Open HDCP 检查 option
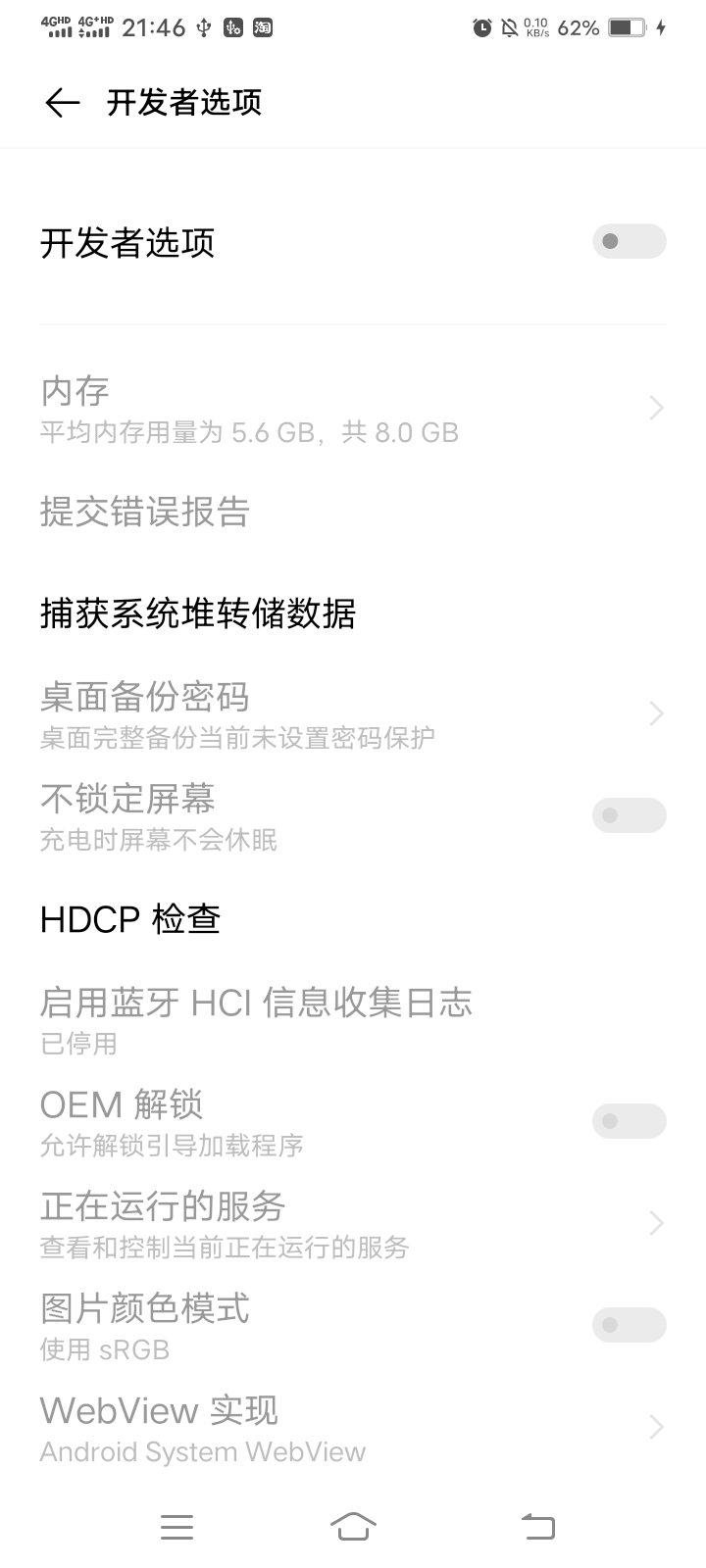The image size is (706, 1568). point(353,919)
